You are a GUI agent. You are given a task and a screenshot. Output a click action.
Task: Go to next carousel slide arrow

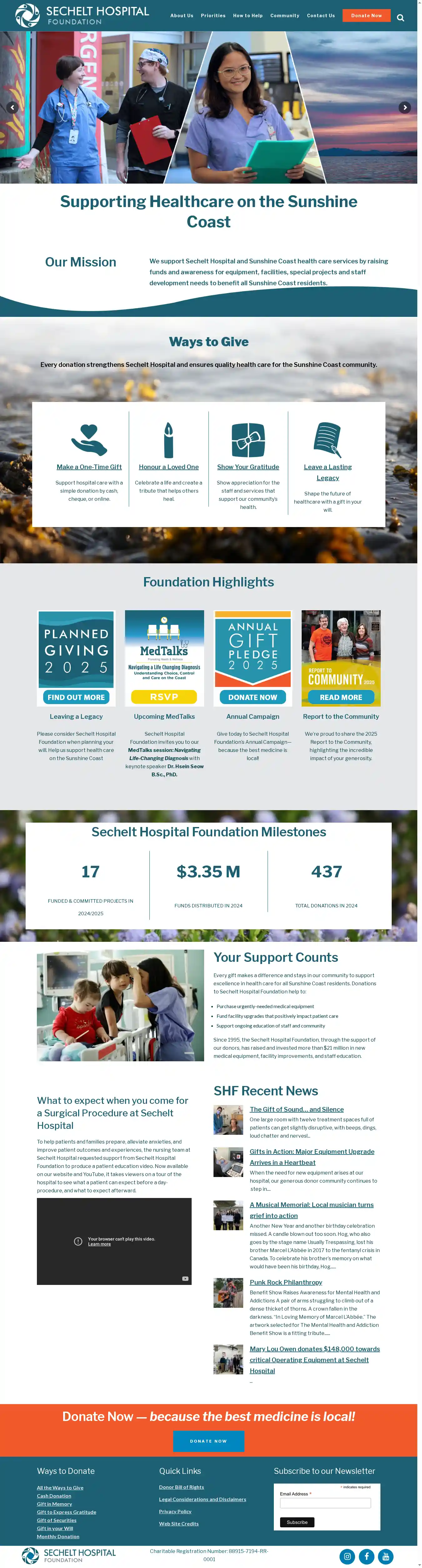tap(404, 108)
